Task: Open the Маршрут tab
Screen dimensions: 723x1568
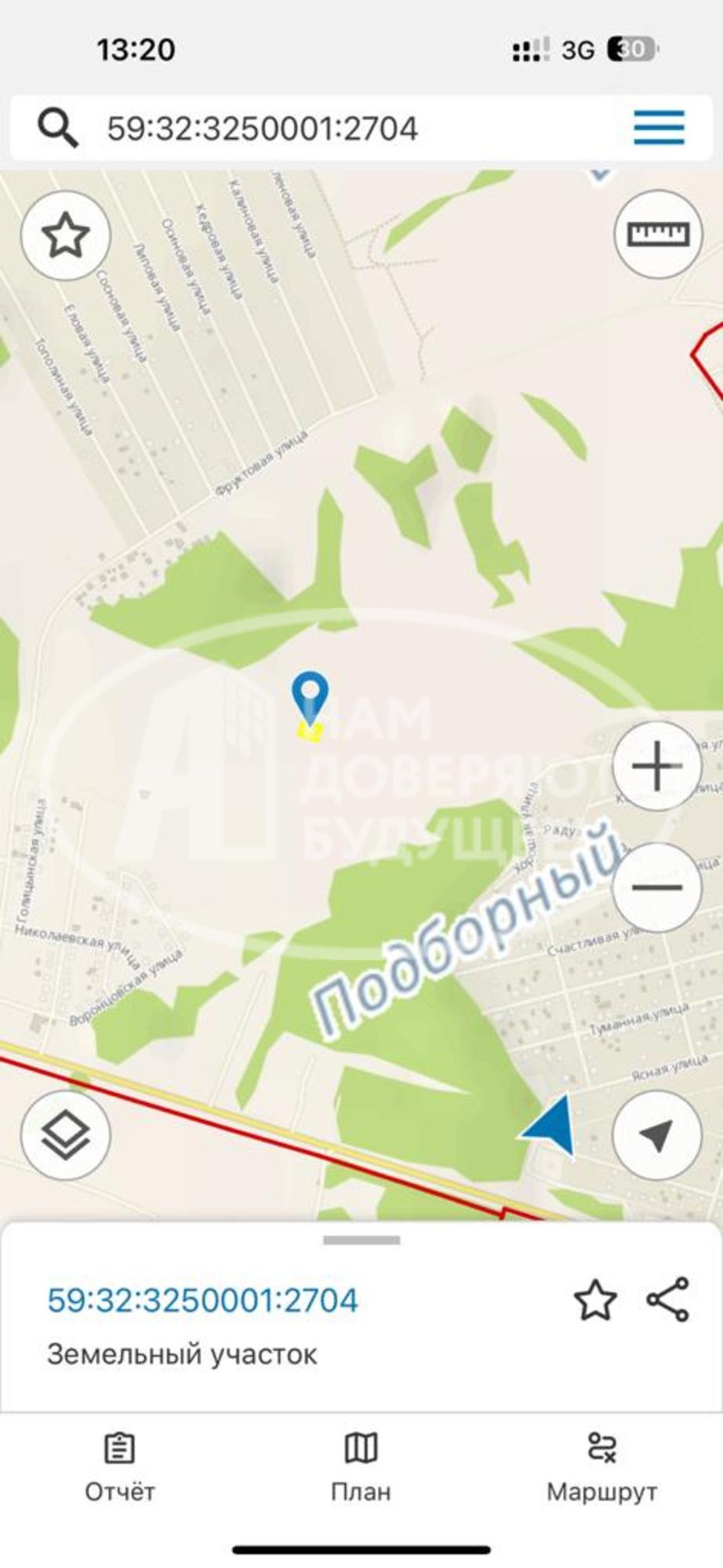Action: 601,1468
